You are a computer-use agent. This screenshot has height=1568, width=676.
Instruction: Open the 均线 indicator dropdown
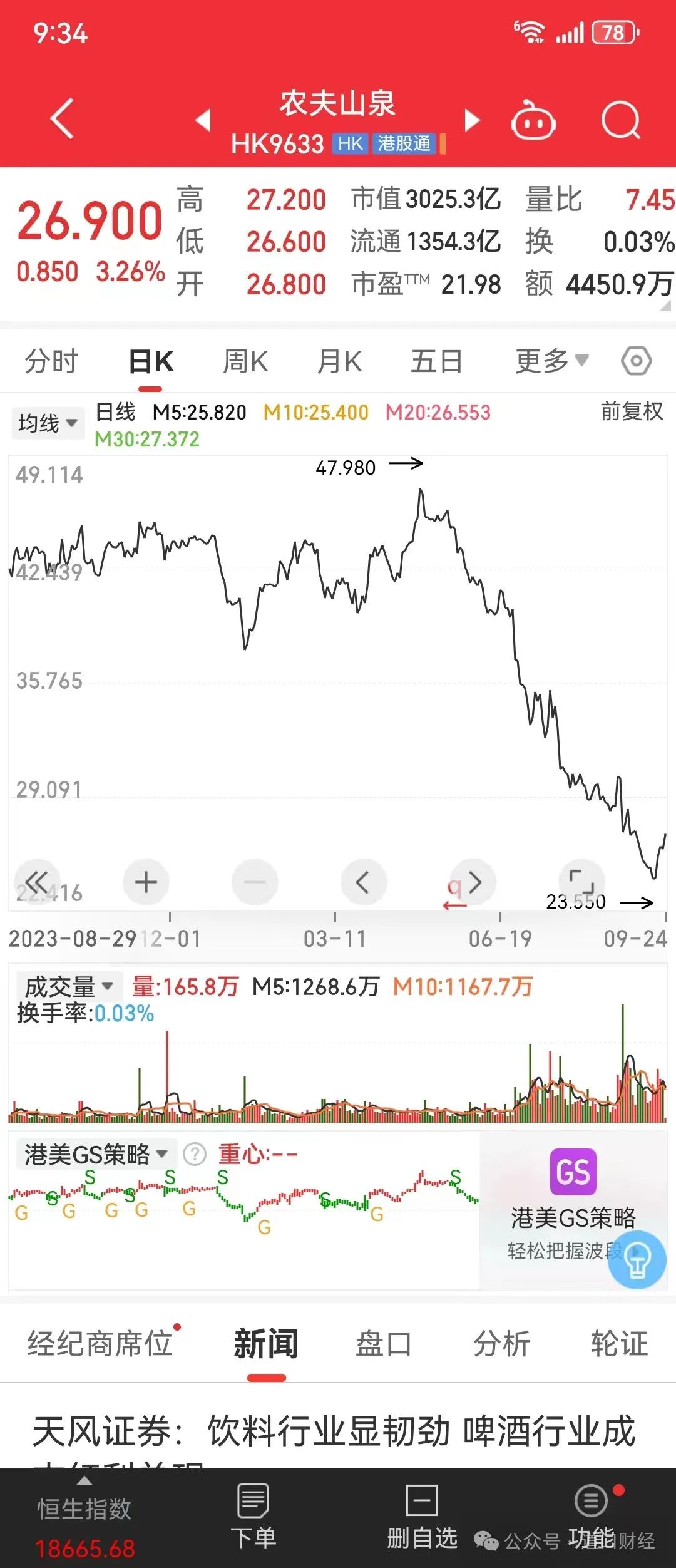pyautogui.click(x=48, y=423)
